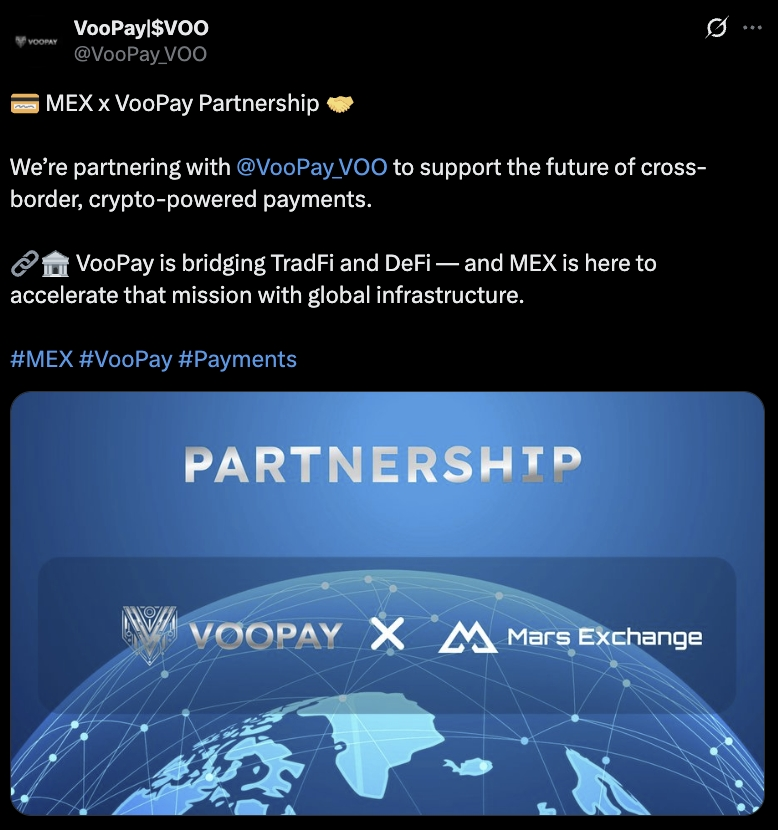The height and width of the screenshot is (830, 778).
Task: Tap the Grok icon beside the post
Action: click(x=716, y=29)
